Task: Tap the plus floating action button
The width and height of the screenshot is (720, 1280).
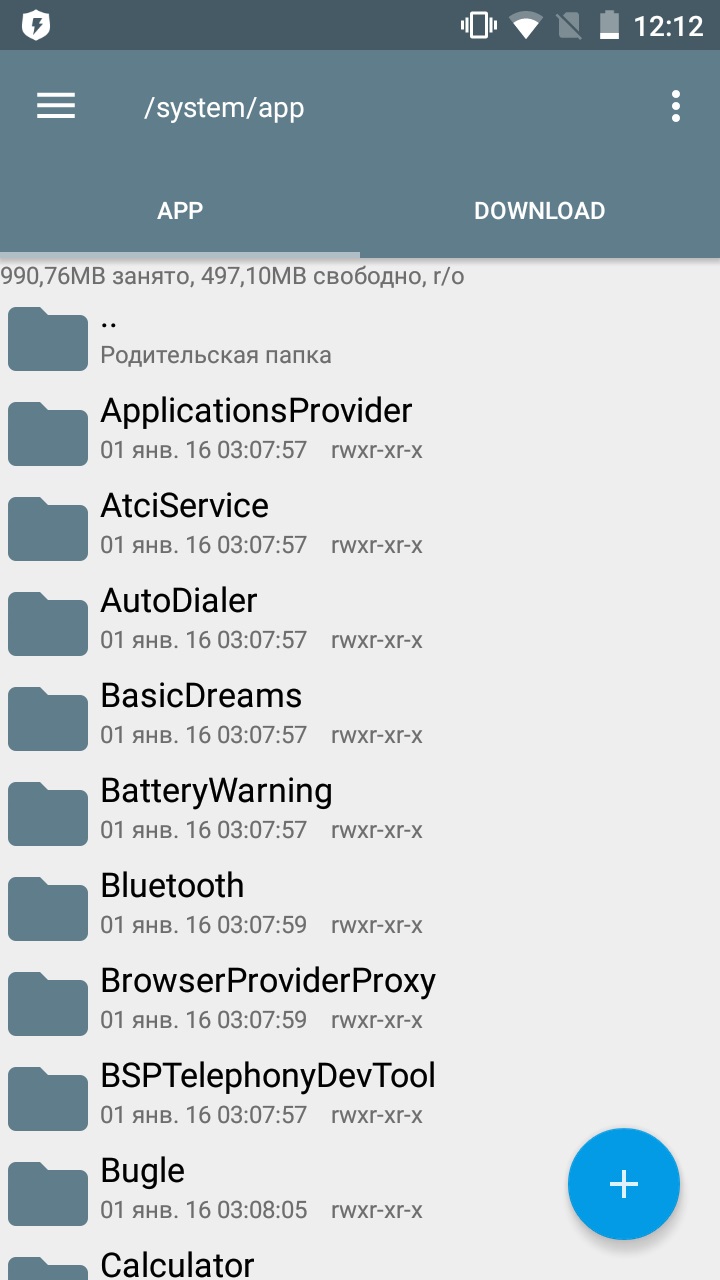Action: click(624, 1184)
